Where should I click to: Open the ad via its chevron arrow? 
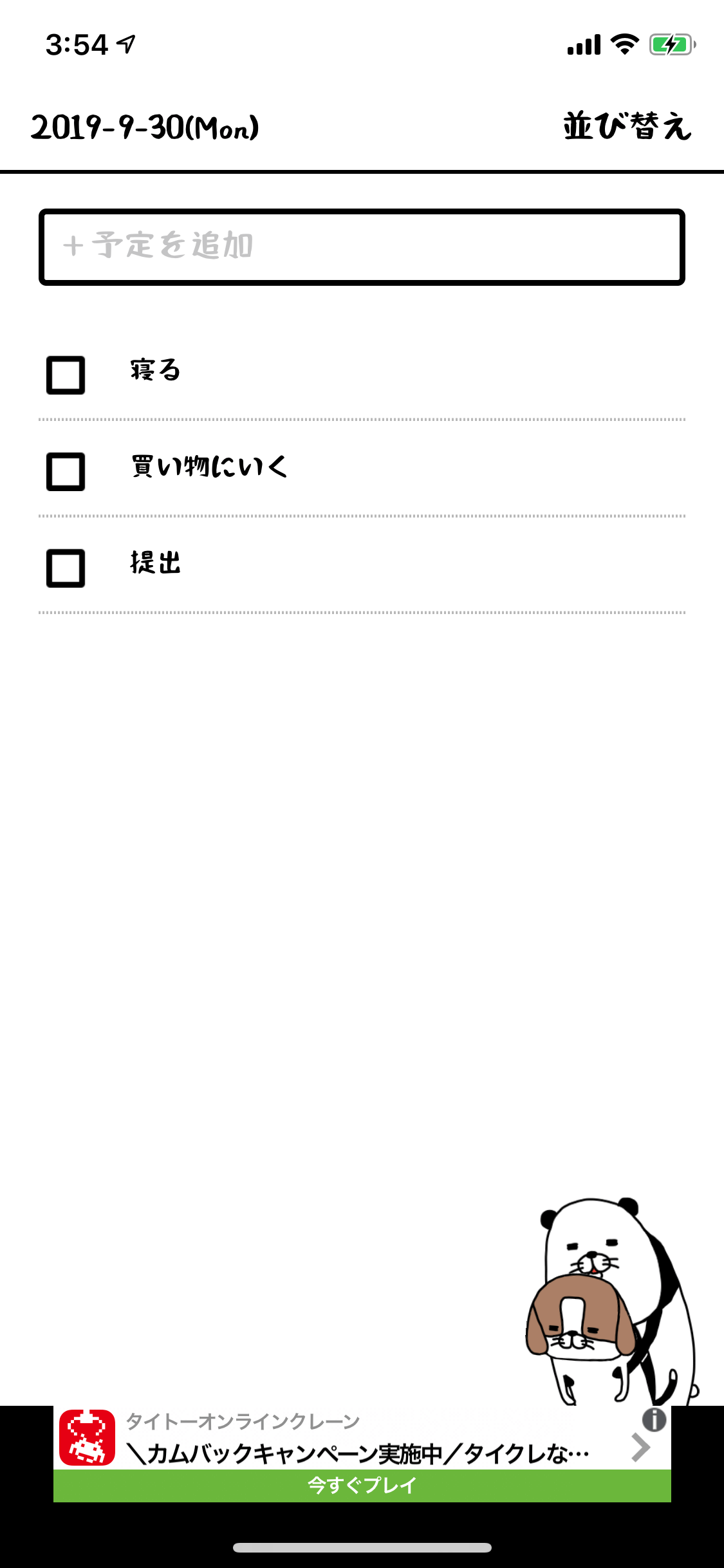pyautogui.click(x=640, y=1448)
